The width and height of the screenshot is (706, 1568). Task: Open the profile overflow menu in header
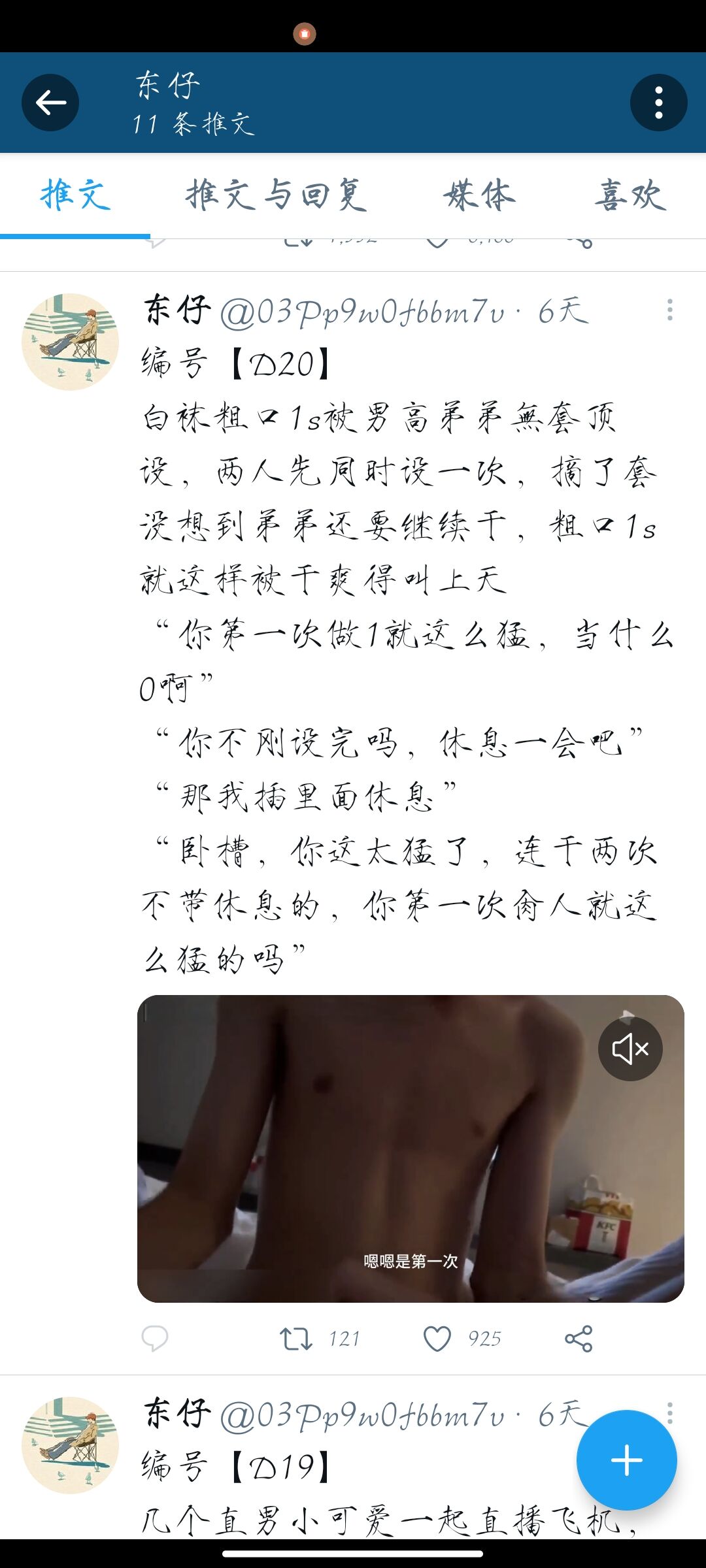(658, 103)
